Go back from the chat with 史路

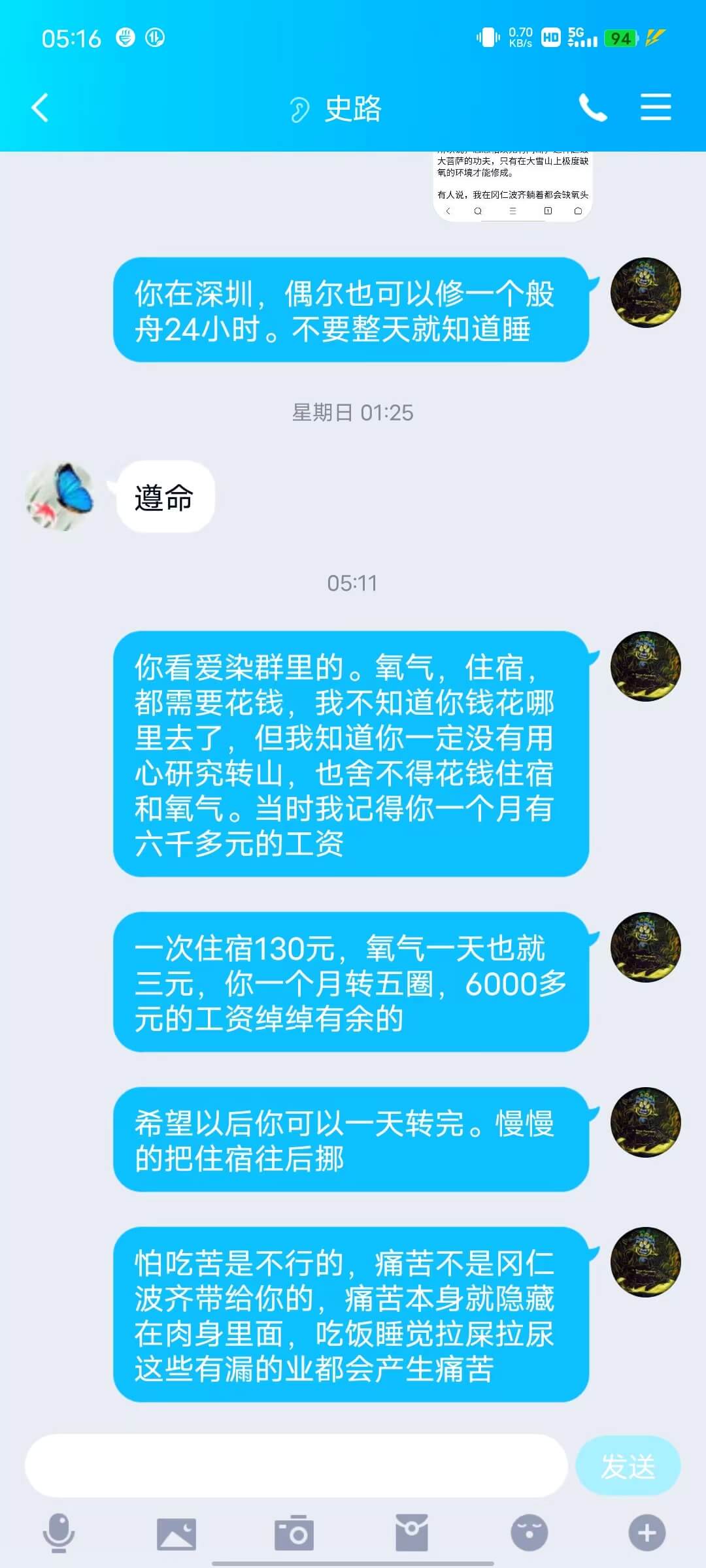pyautogui.click(x=41, y=108)
